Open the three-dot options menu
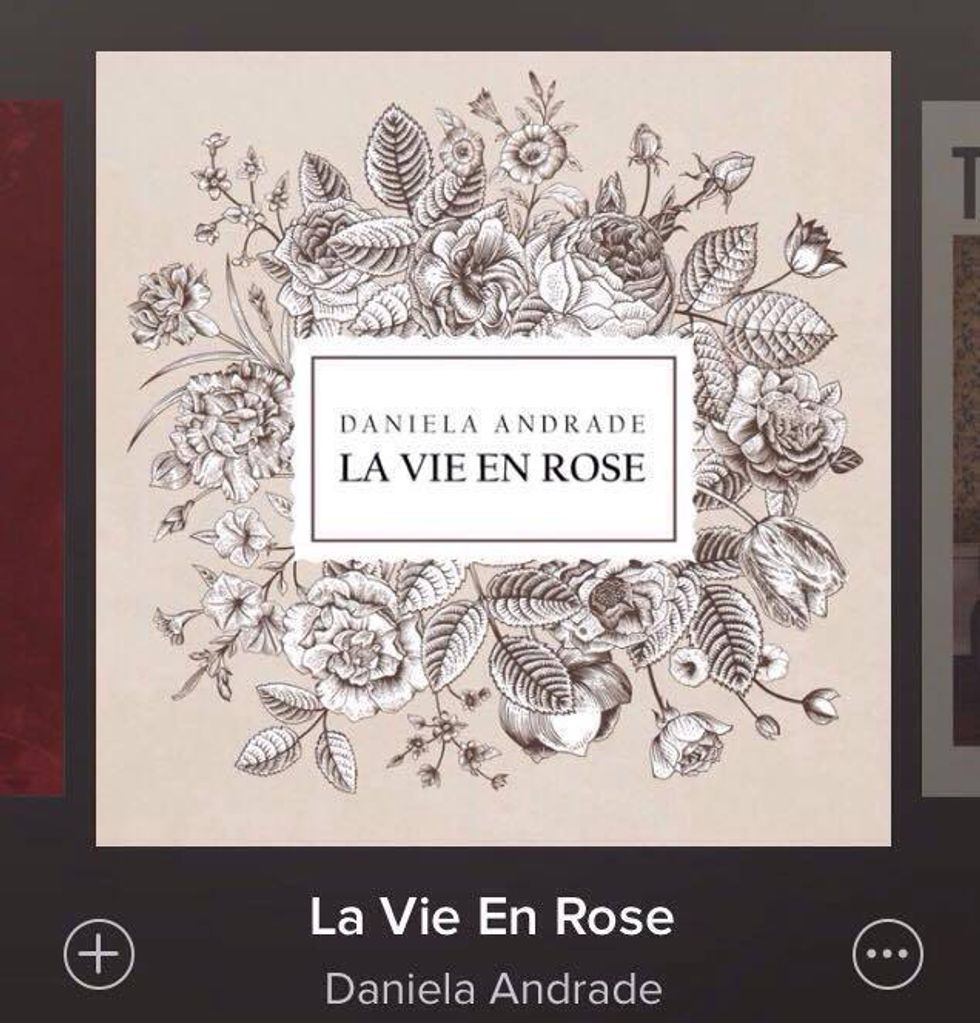 point(887,954)
